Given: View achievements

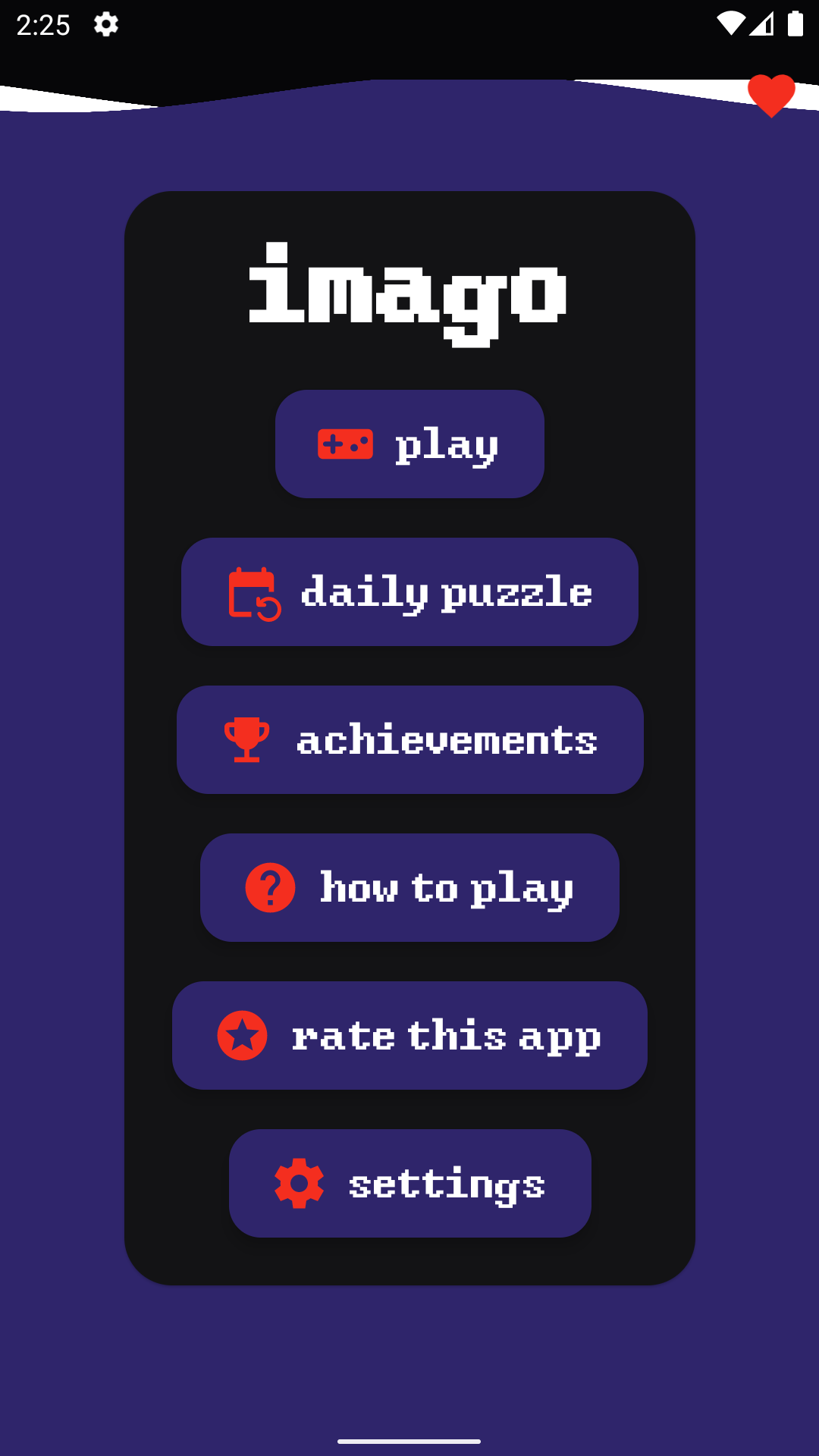Looking at the screenshot, I should coord(409,740).
